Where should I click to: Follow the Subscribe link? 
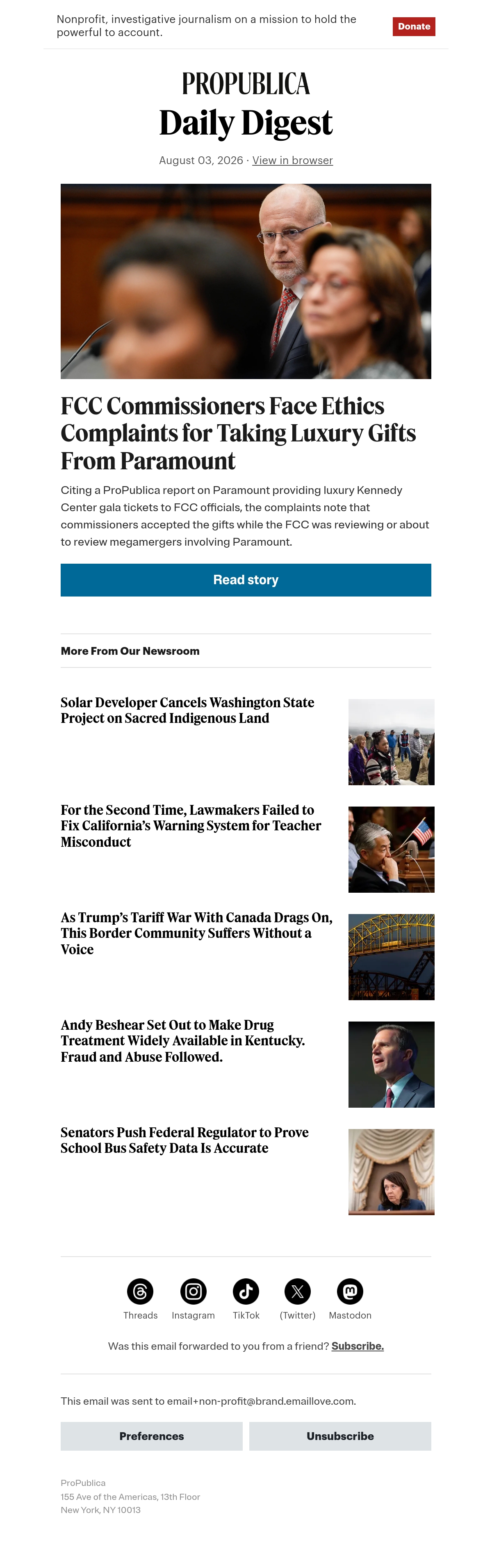pyautogui.click(x=358, y=1346)
